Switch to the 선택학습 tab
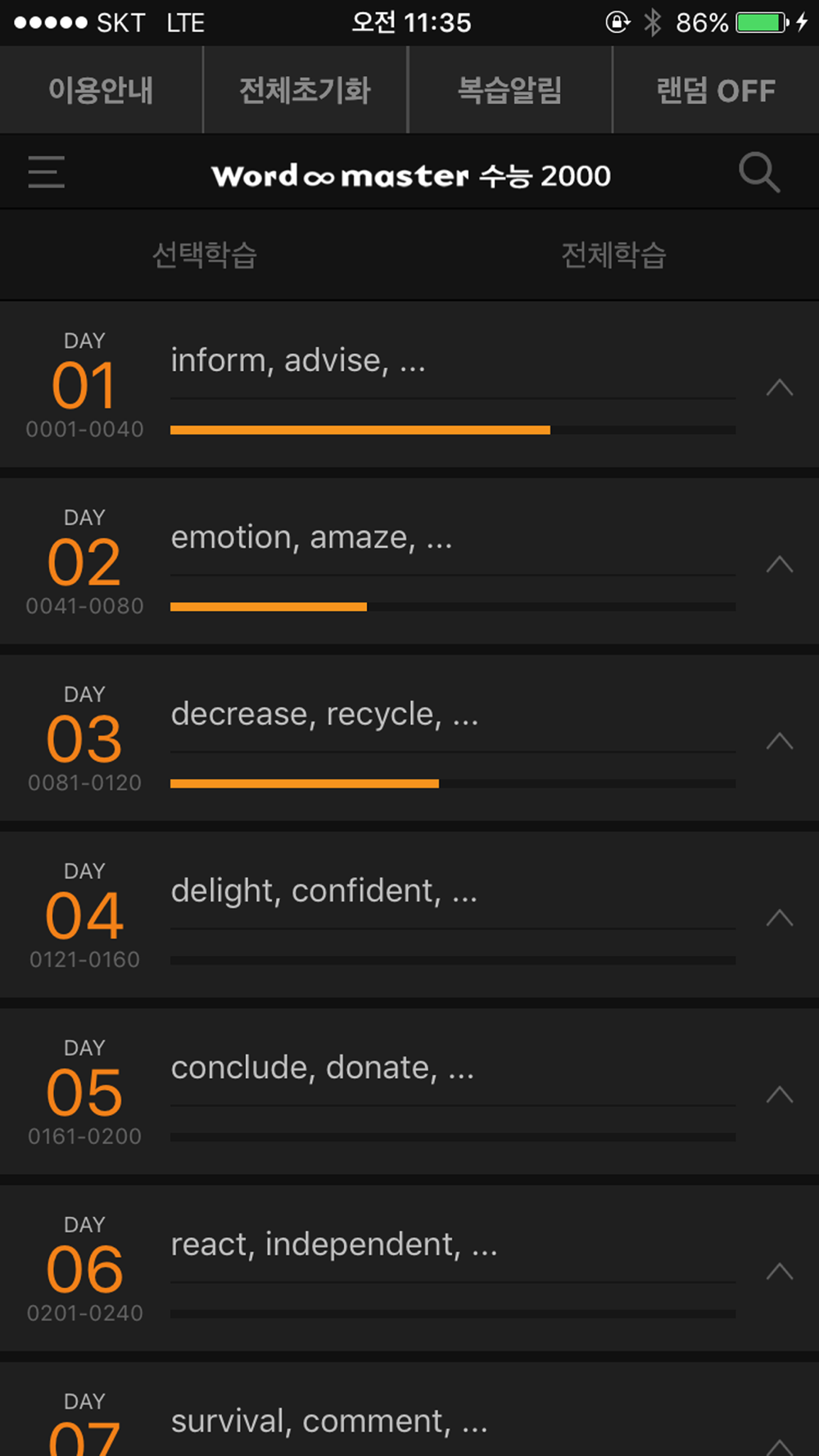 tap(205, 255)
